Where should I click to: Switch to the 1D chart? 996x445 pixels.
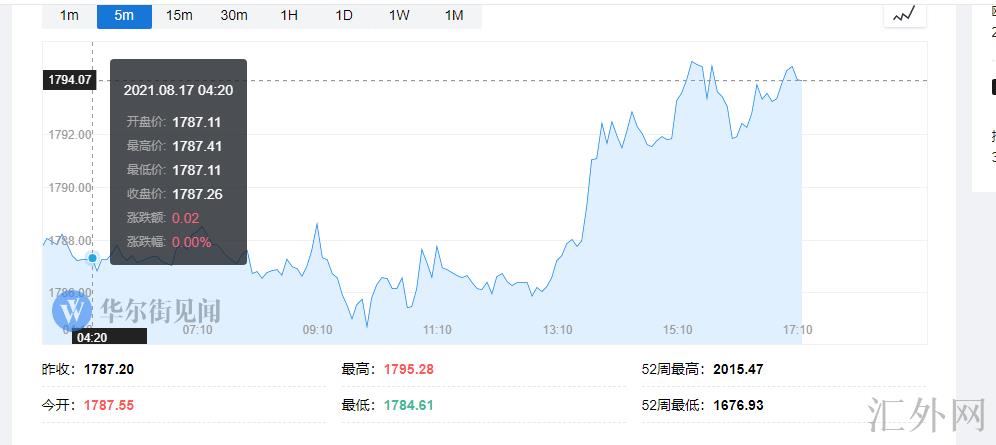344,15
